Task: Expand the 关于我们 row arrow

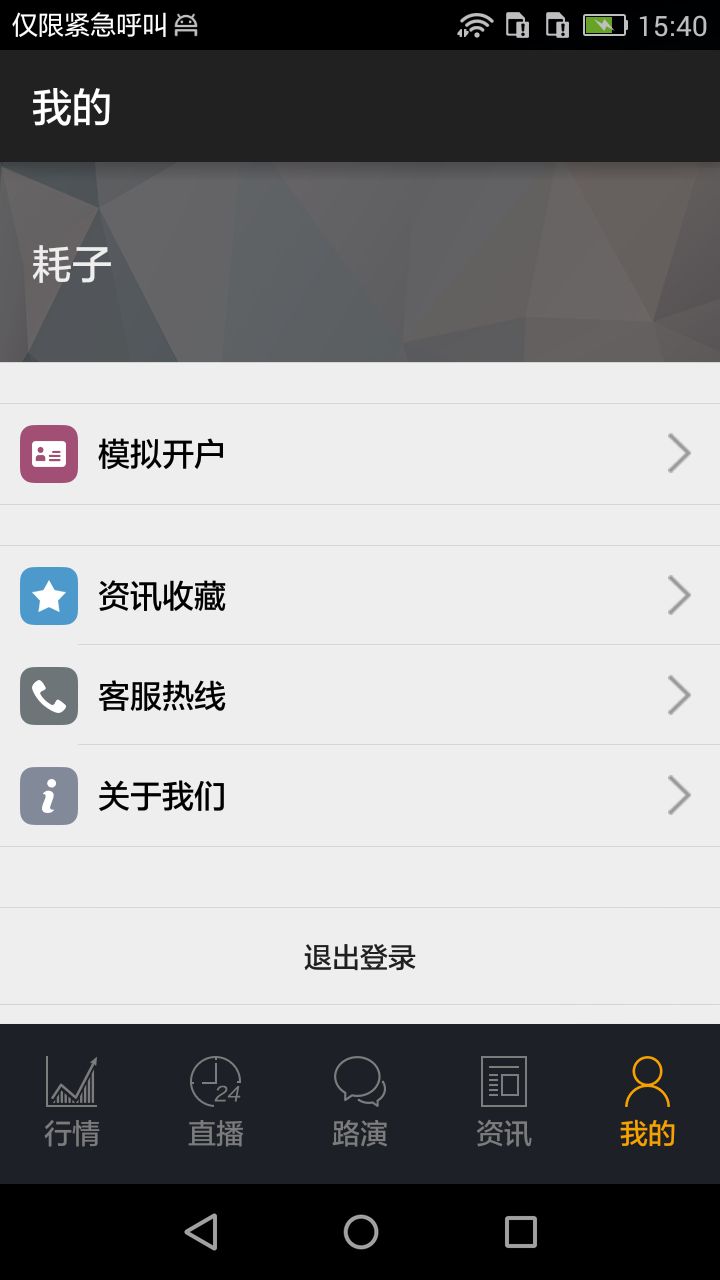Action: tap(679, 796)
